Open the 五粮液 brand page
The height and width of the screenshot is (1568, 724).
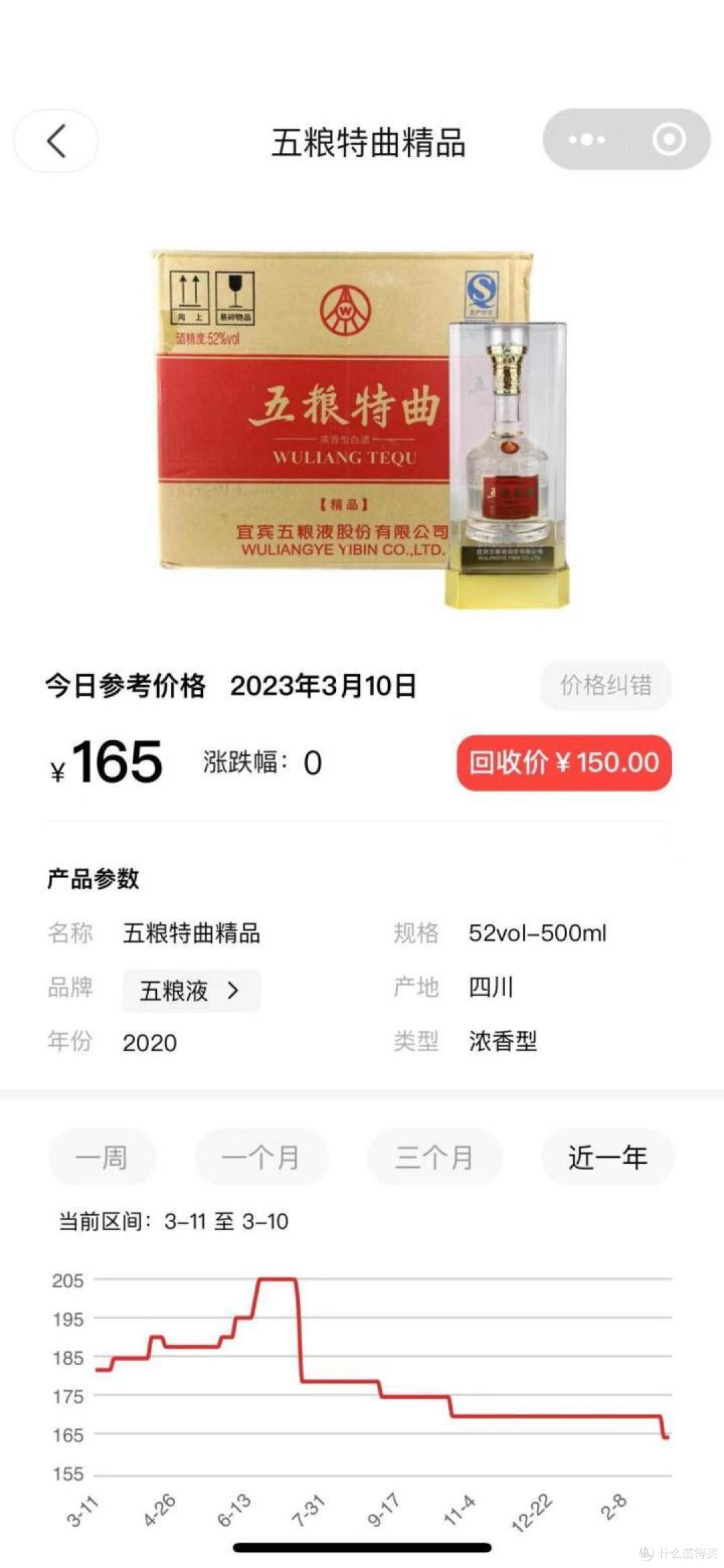[x=190, y=990]
